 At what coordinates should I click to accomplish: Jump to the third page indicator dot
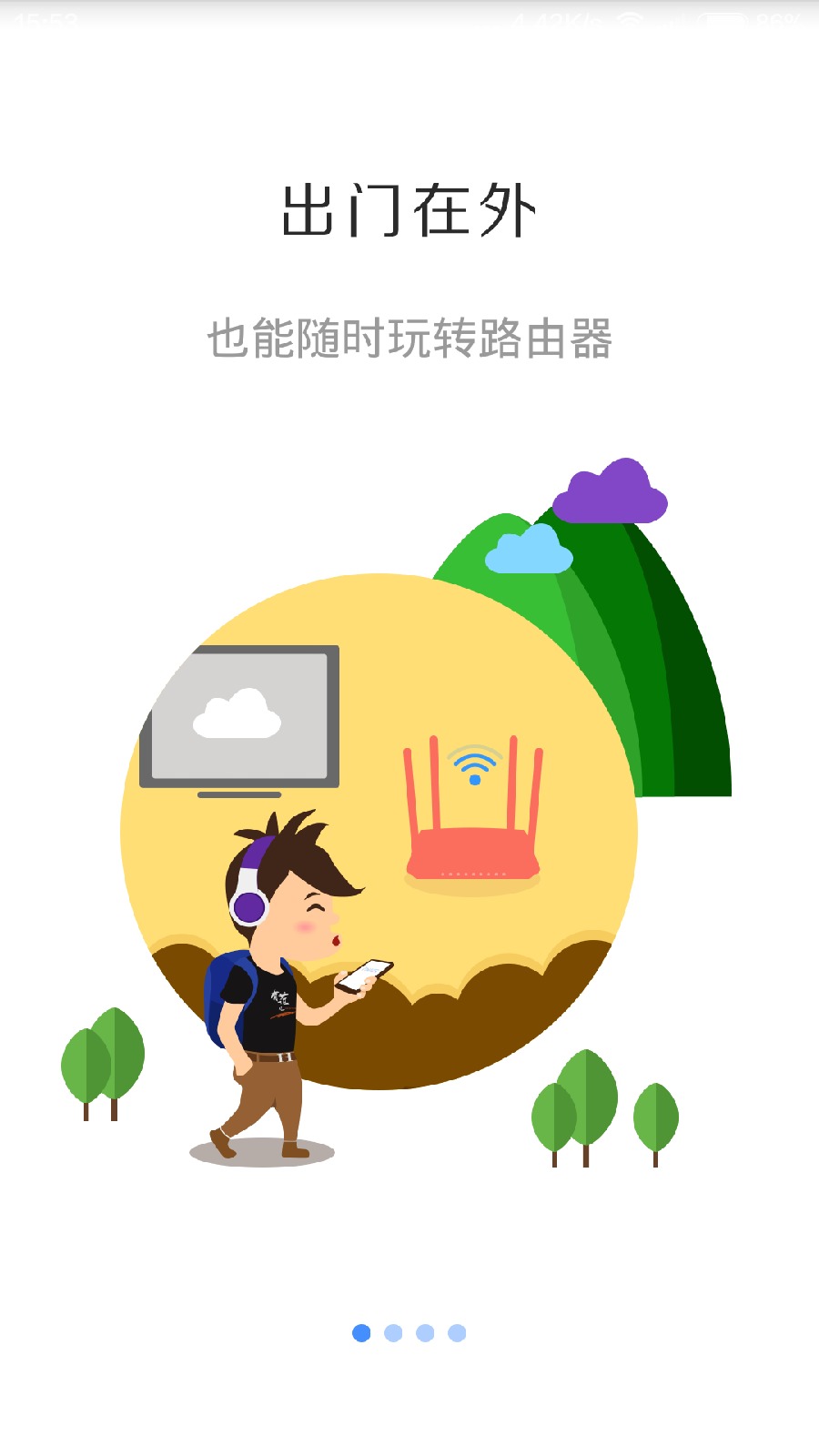point(425,1333)
